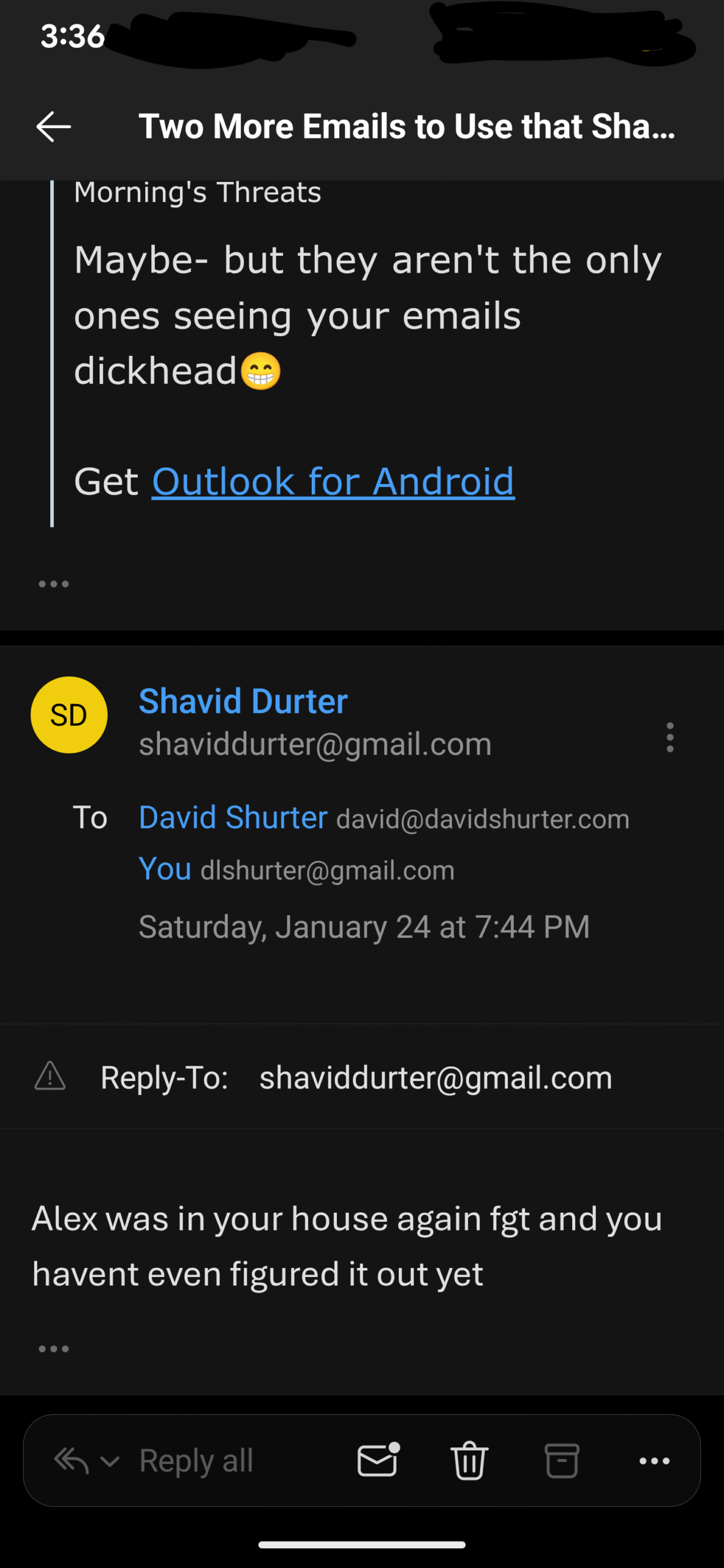View recipient David Shurter's contact
This screenshot has width=724, height=1568.
point(233,818)
